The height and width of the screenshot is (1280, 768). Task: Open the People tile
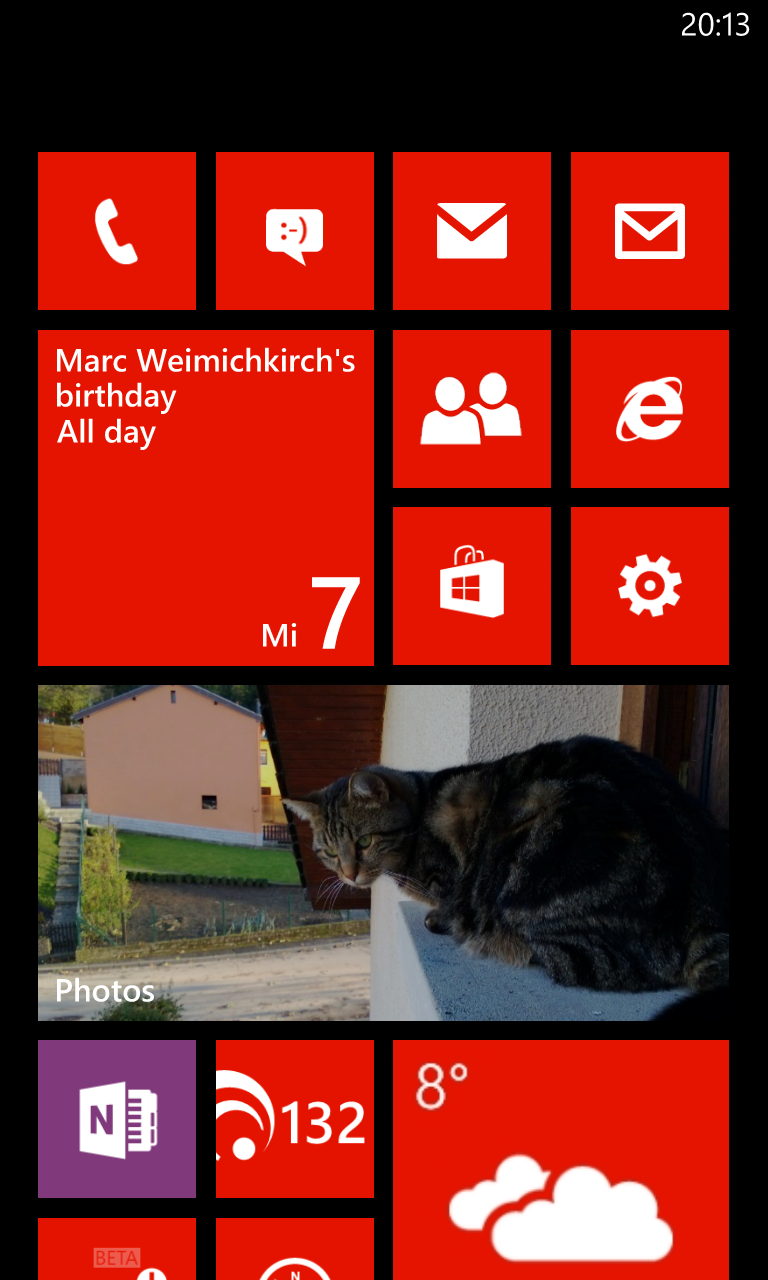(x=472, y=409)
